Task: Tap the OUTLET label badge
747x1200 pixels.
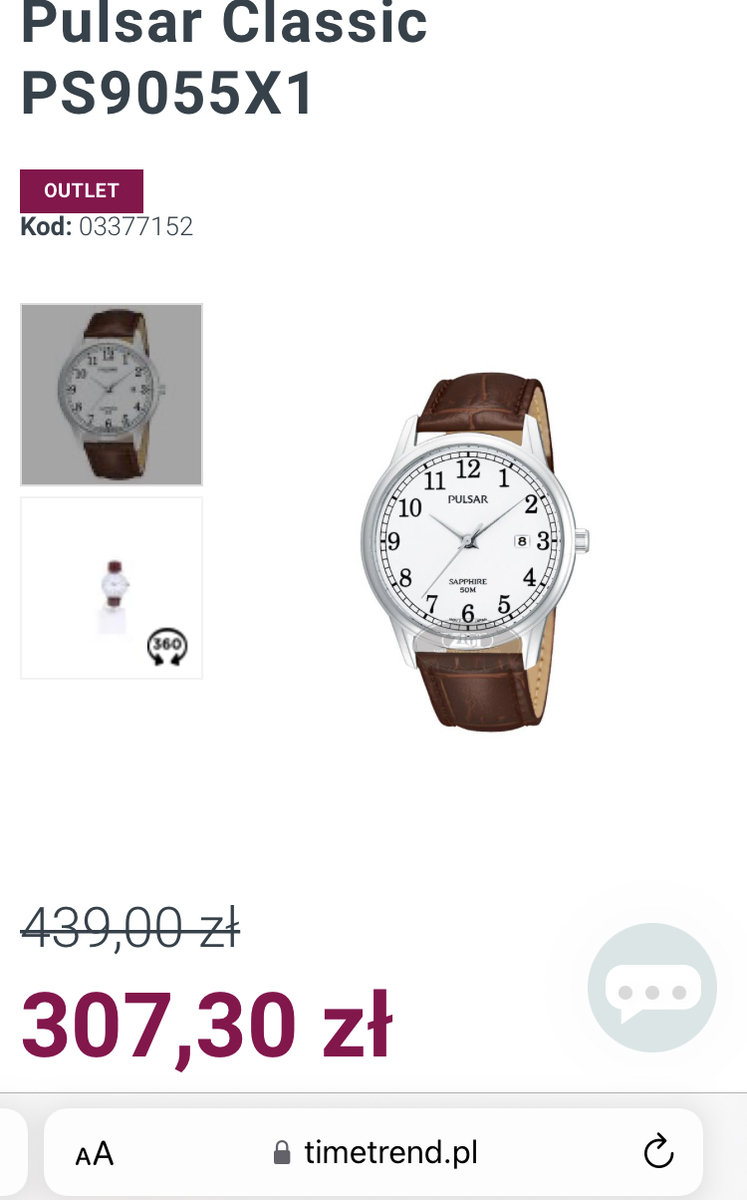Action: [82, 190]
